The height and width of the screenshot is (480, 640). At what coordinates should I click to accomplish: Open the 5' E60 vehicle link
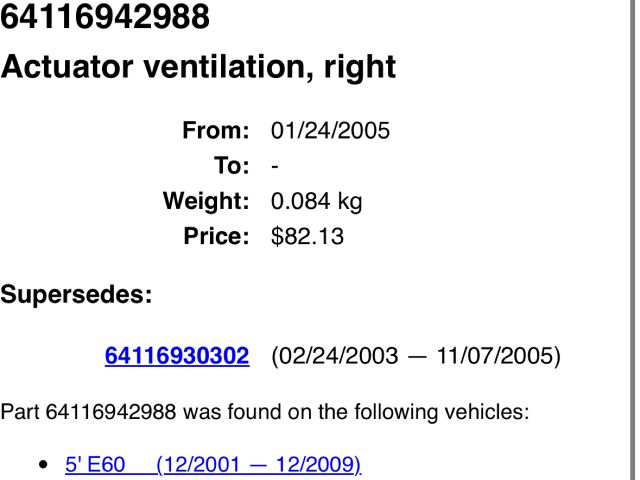212,465
